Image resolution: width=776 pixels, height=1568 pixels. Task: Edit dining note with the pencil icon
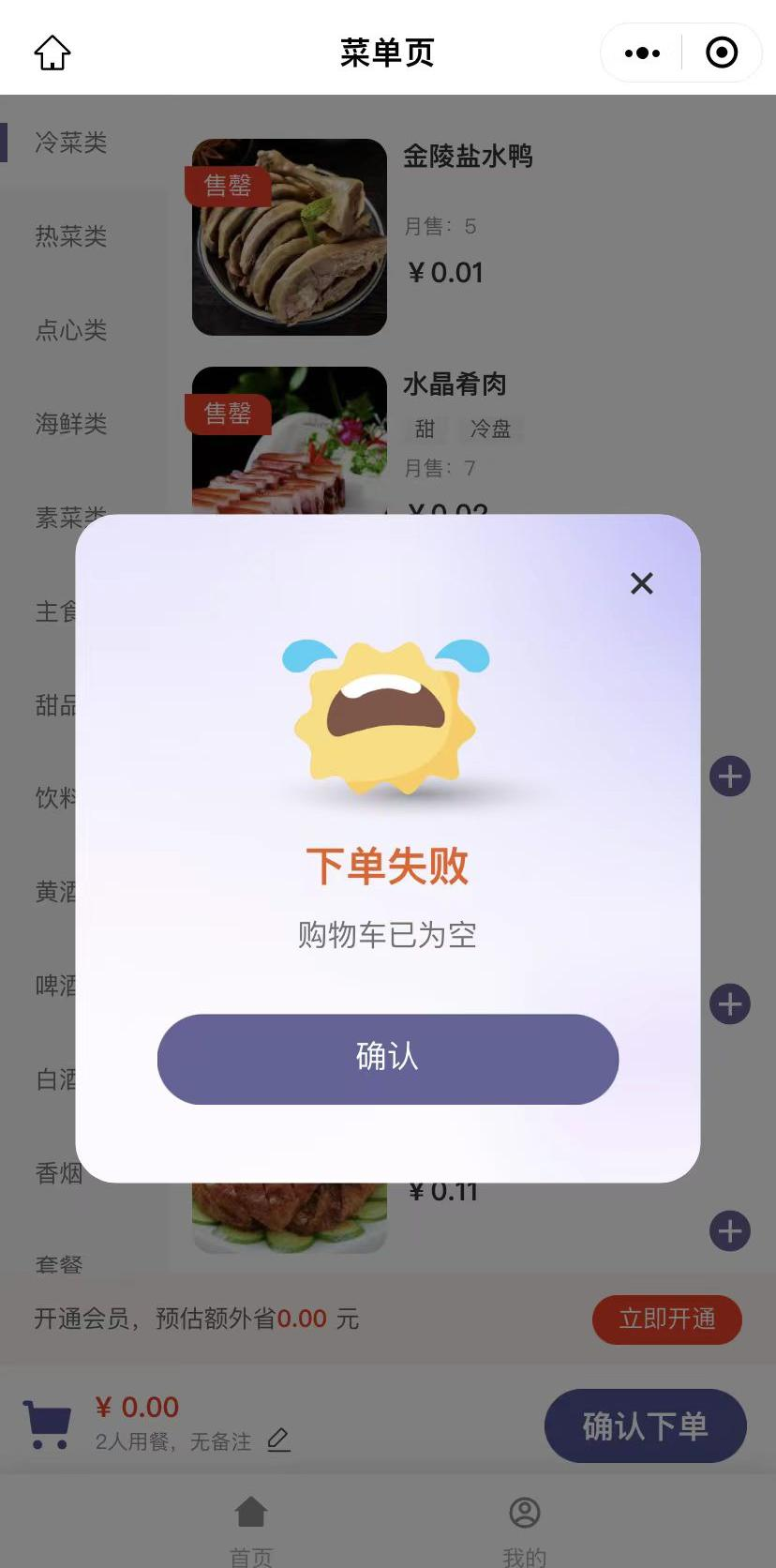(x=278, y=1440)
